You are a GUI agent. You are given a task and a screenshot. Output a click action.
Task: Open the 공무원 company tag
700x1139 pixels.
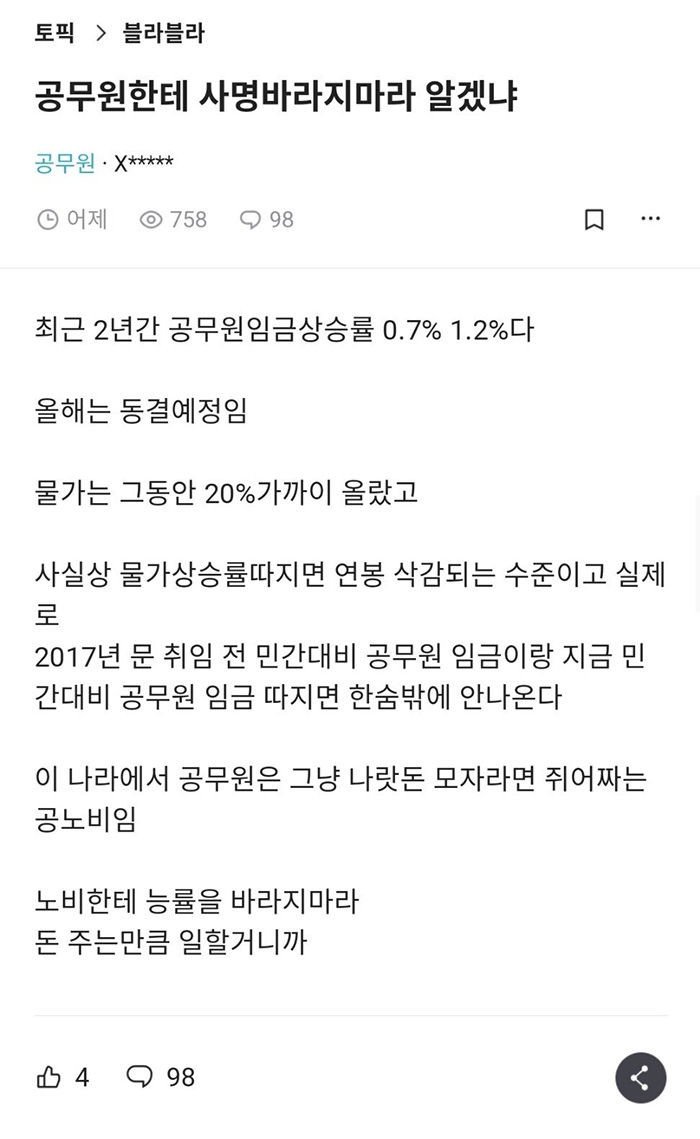coord(64,163)
